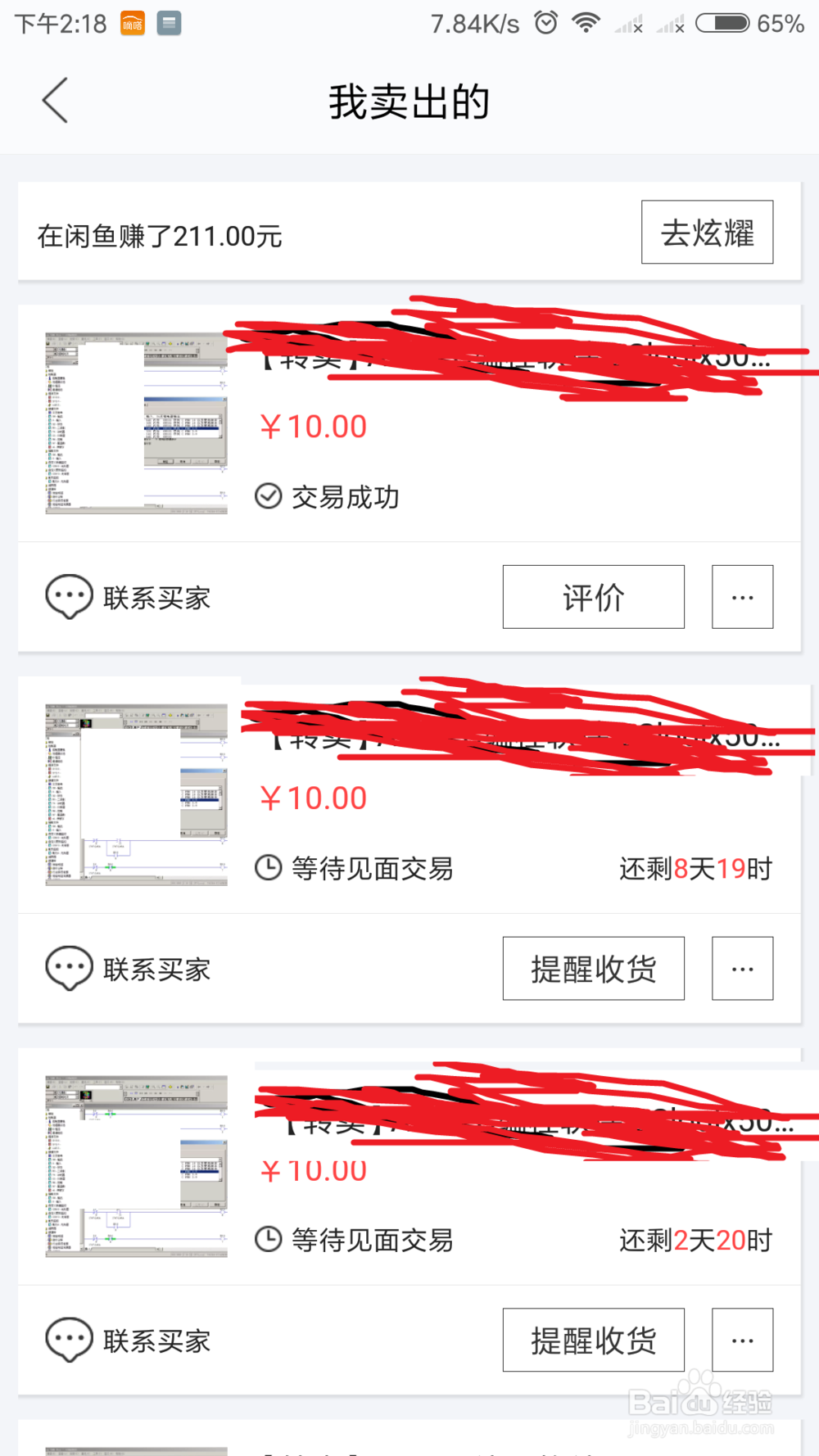
Task: Tap the alarm clock status bar icon
Action: point(545,23)
